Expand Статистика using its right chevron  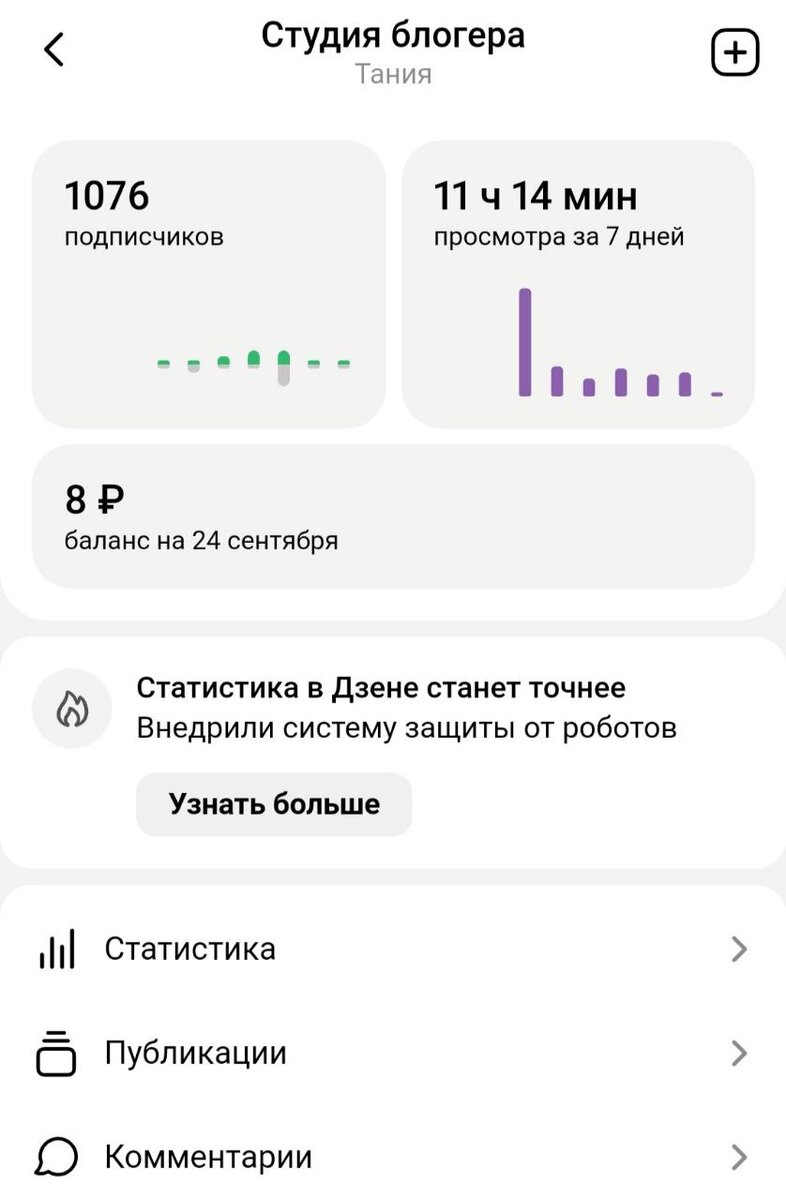coord(740,950)
